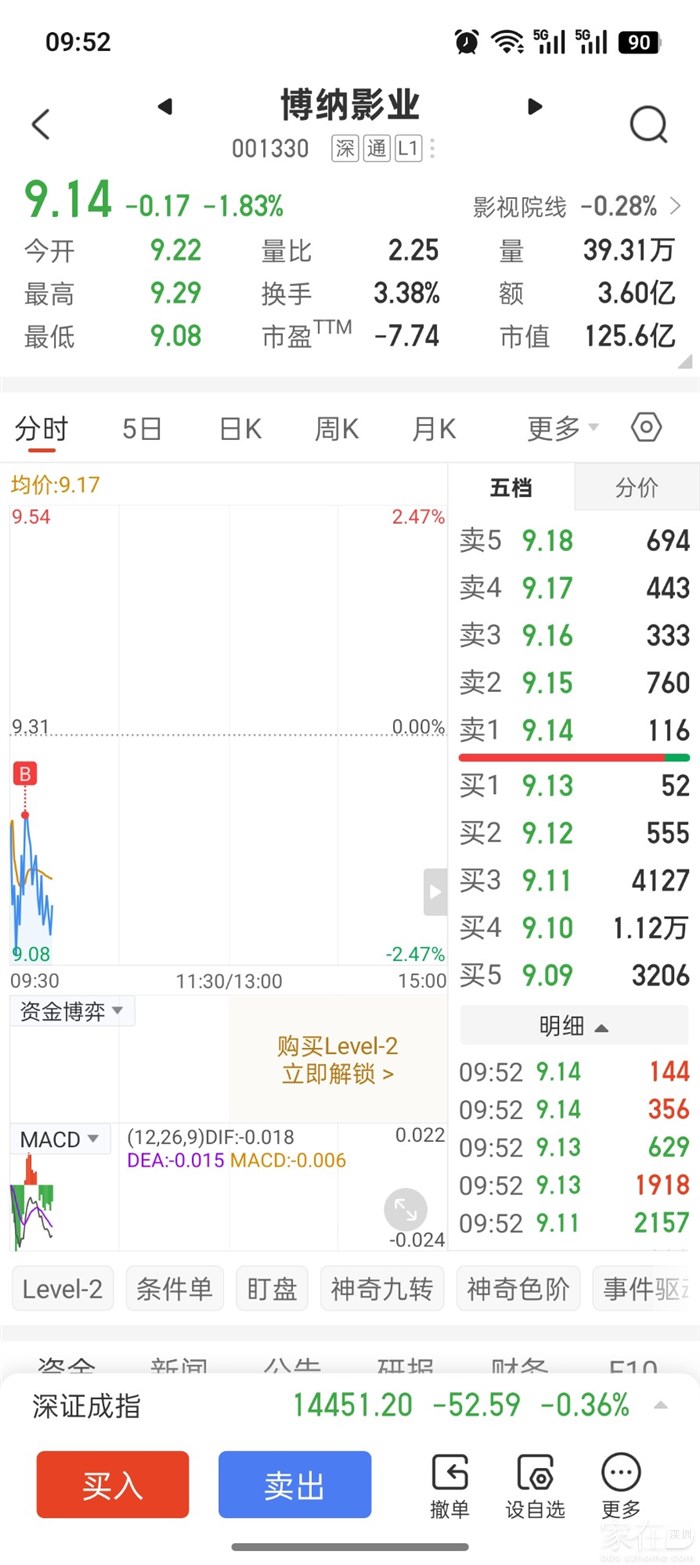This screenshot has height=1565, width=700.
Task: Expand the 更多 chart period dropdown
Action: [x=563, y=429]
